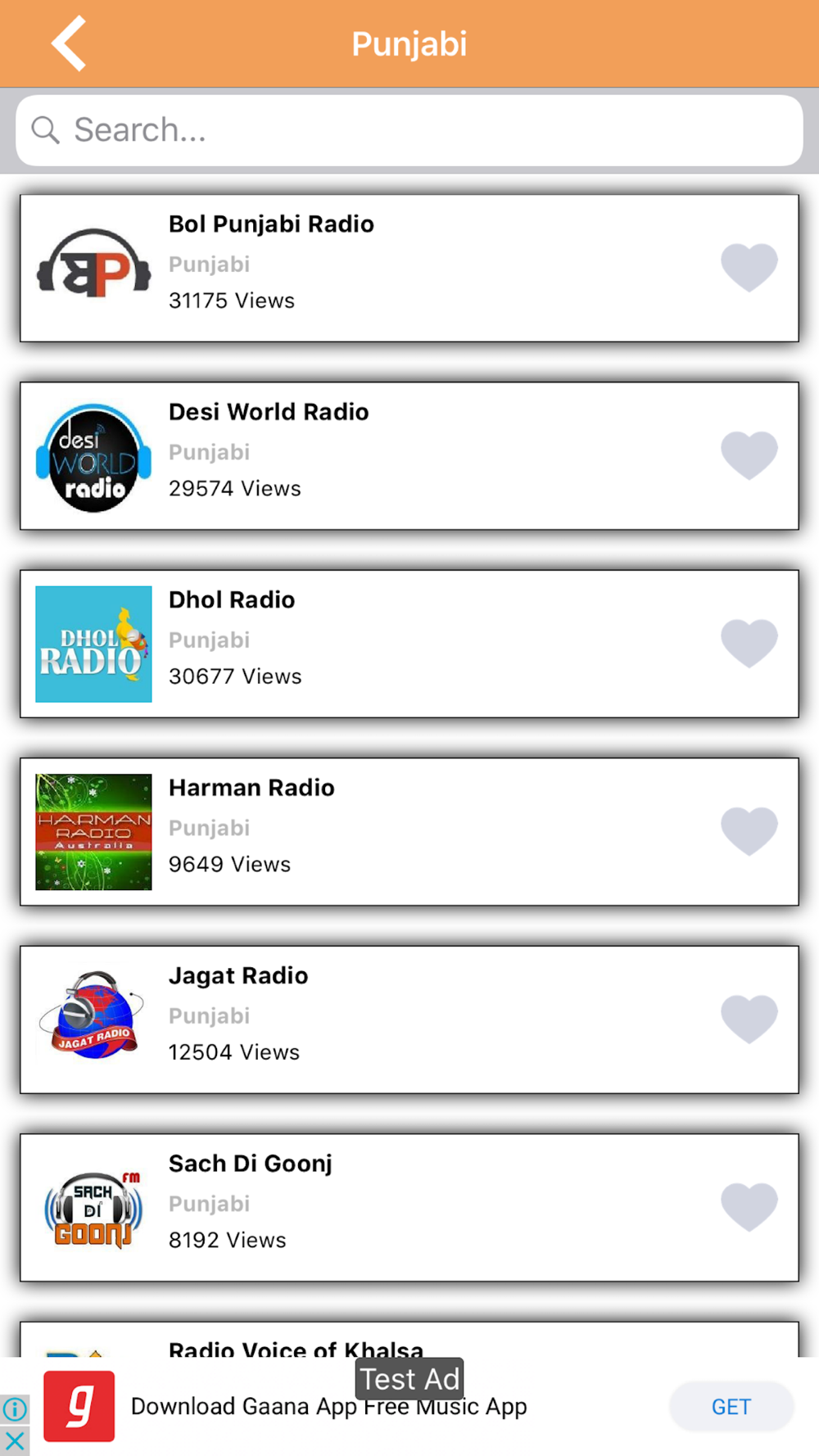Add Sach Di Goonj to favorites
The height and width of the screenshot is (1456, 819).
point(749,1206)
